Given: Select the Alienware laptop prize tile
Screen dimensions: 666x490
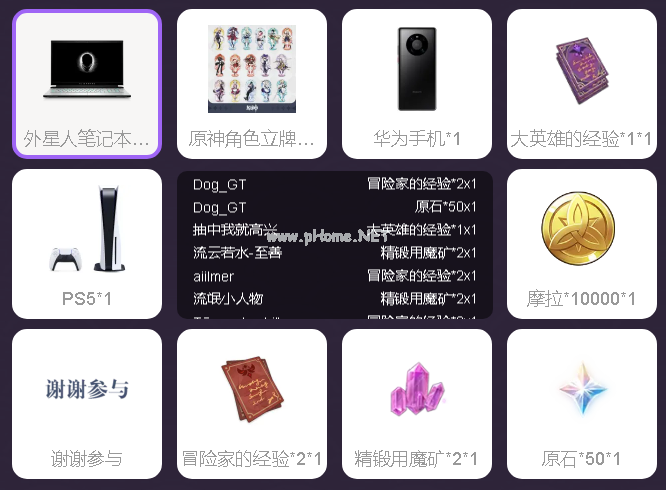Looking at the screenshot, I should pyautogui.click(x=87, y=84).
